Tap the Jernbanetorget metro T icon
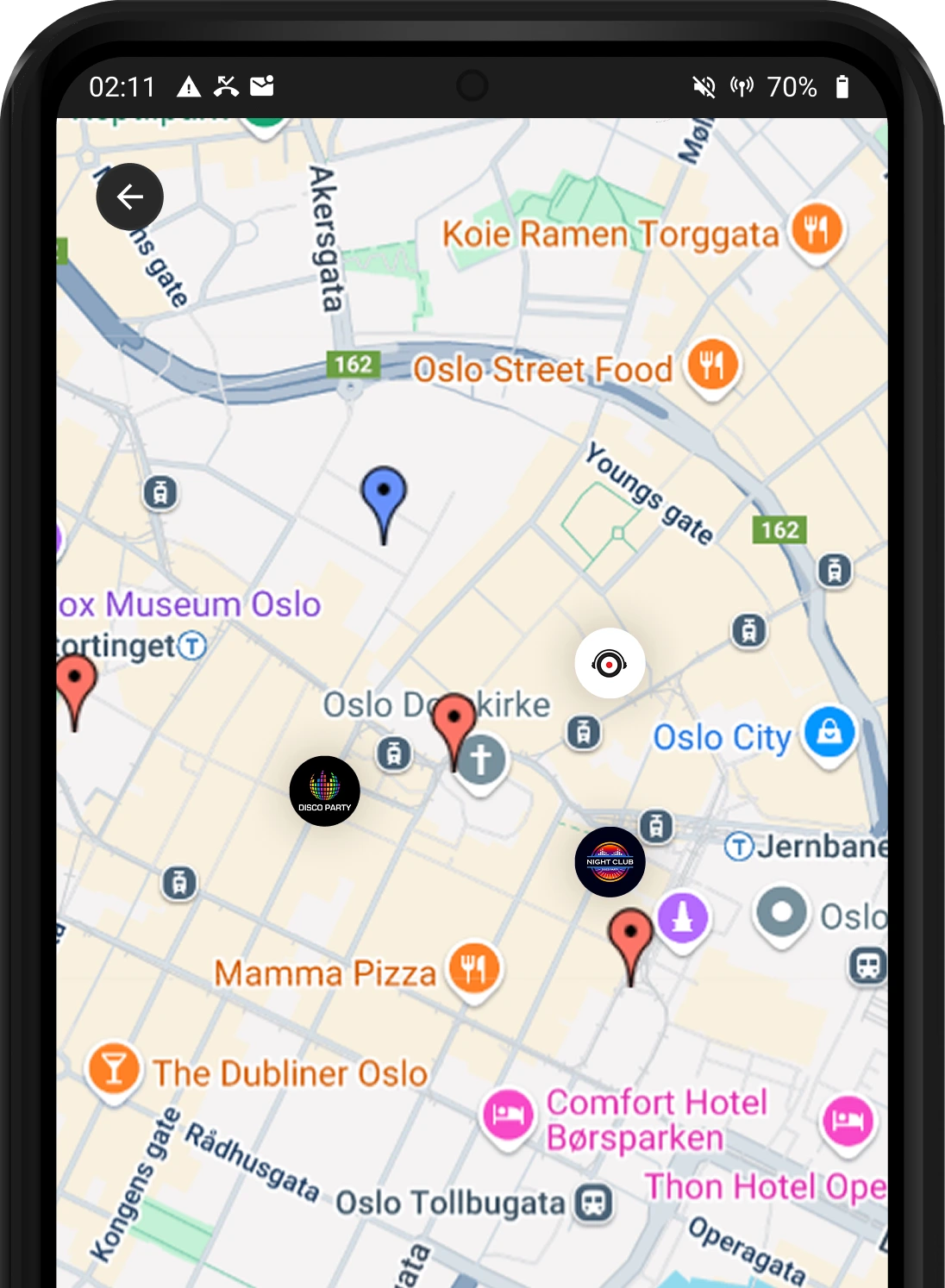The height and width of the screenshot is (1288, 945). tap(740, 846)
